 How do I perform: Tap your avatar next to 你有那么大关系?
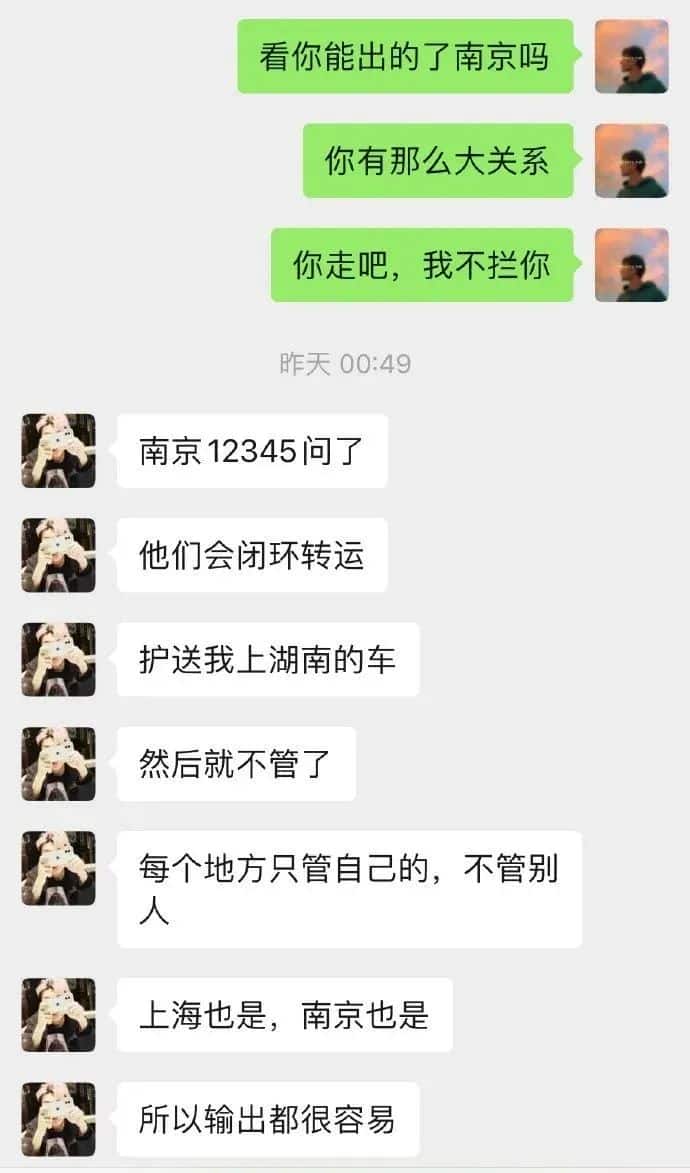(631, 161)
